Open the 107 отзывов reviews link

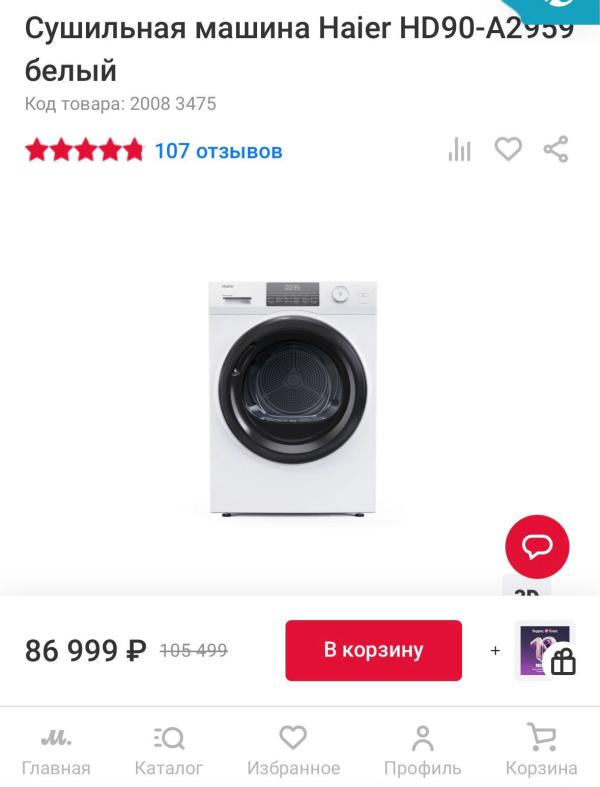tap(218, 151)
